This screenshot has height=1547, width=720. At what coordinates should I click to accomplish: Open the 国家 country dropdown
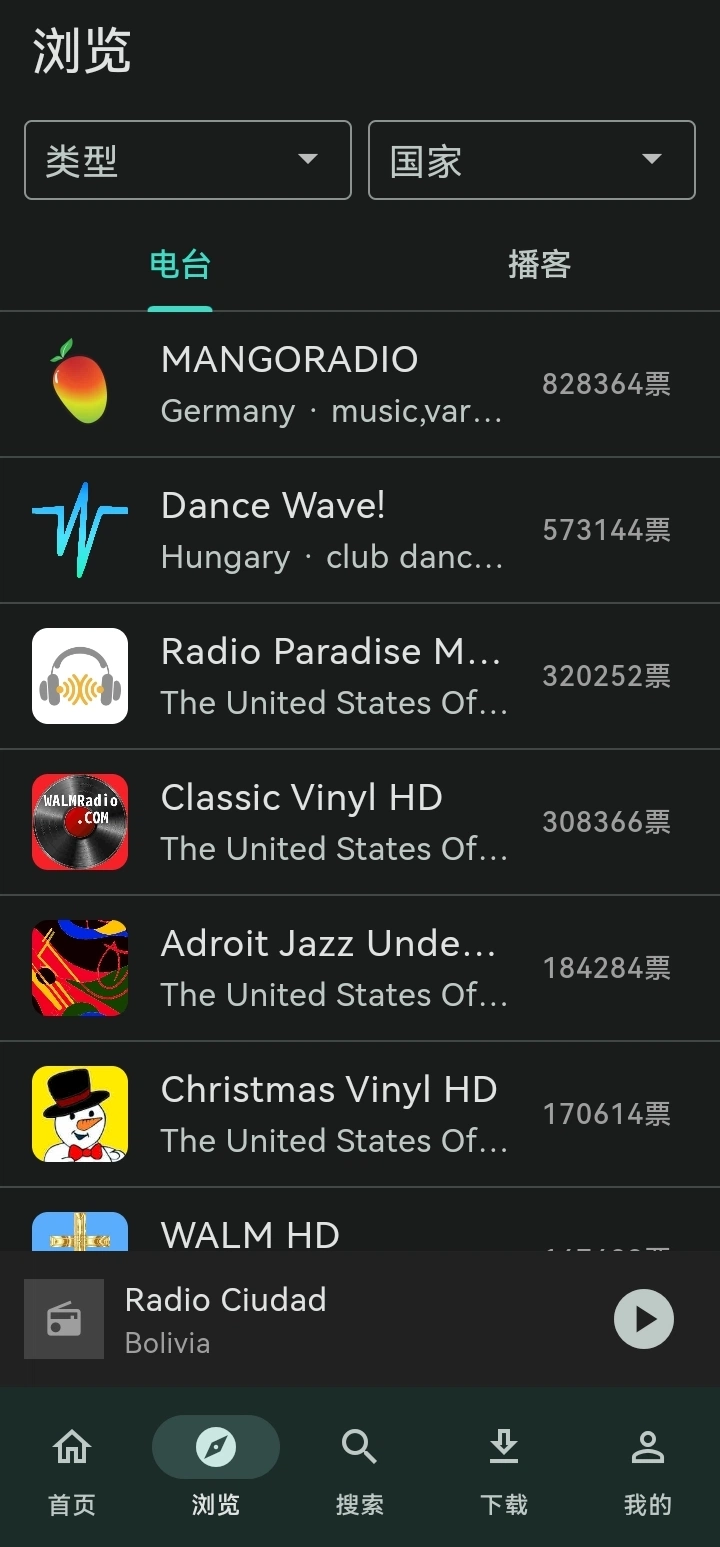click(x=532, y=160)
